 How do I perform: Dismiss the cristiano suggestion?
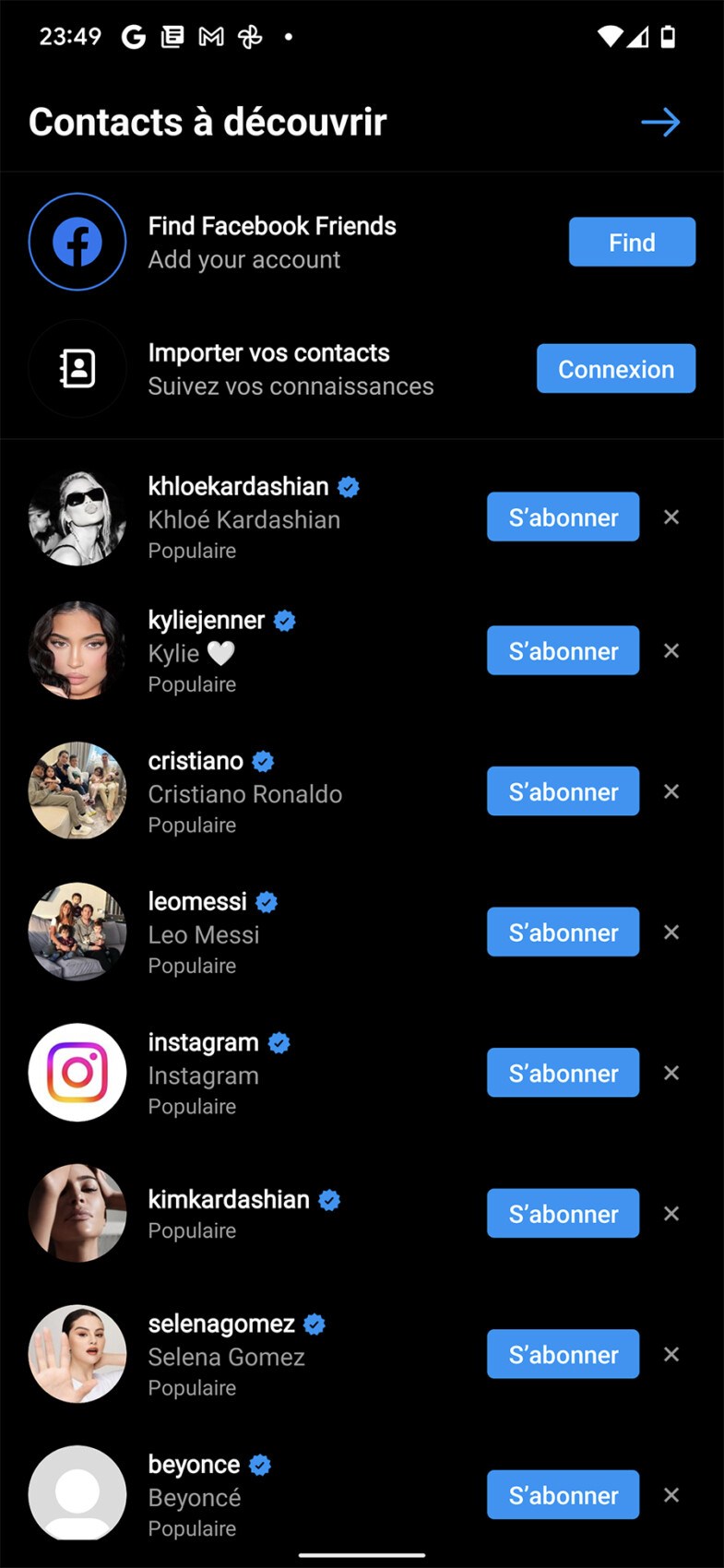tap(671, 791)
